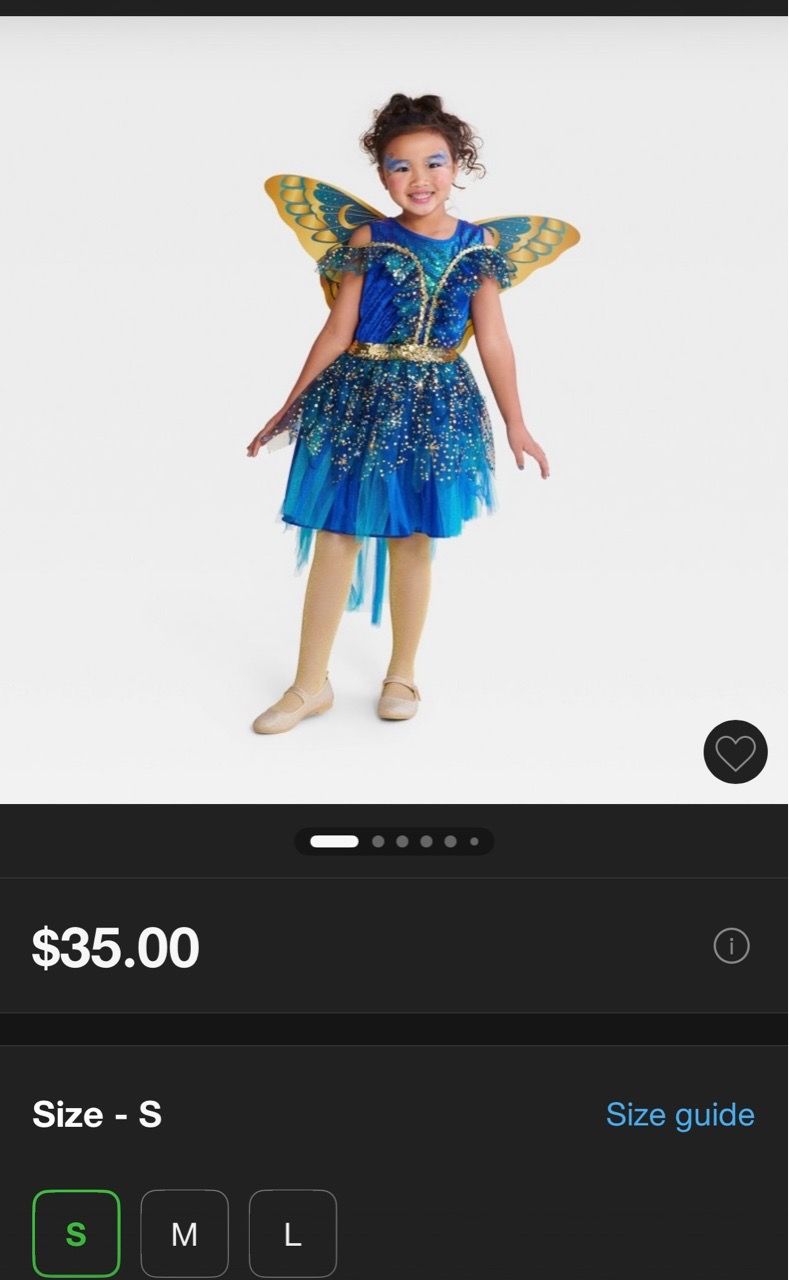Pick size L
This screenshot has width=789, height=1280.
[x=292, y=1234]
